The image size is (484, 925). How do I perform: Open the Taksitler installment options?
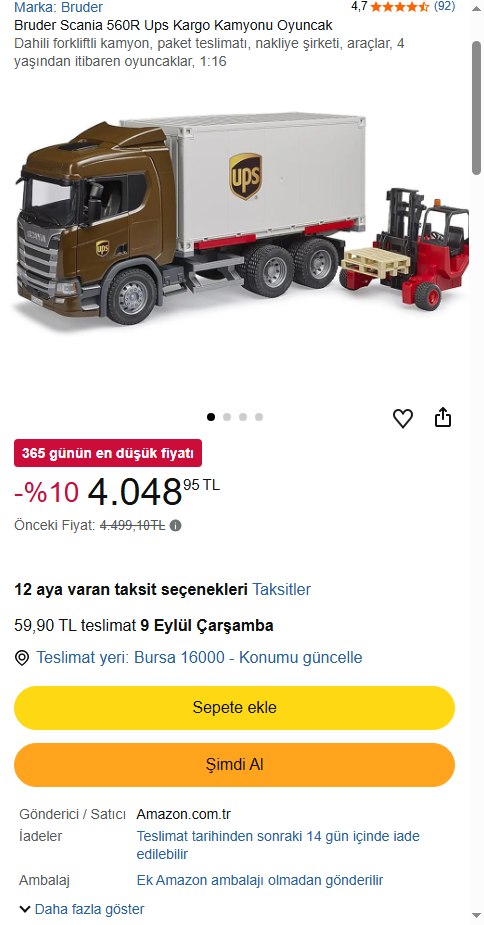(282, 589)
